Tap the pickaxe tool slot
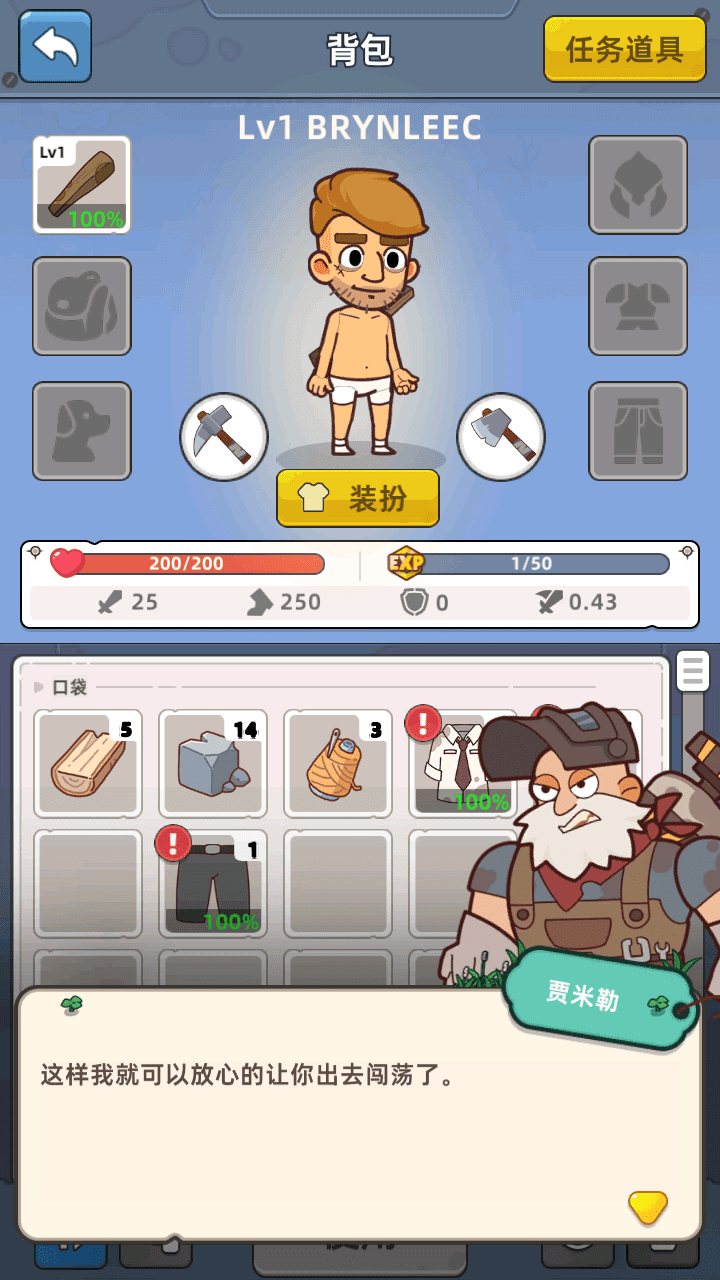Image resolution: width=720 pixels, height=1280 pixels. (x=224, y=437)
